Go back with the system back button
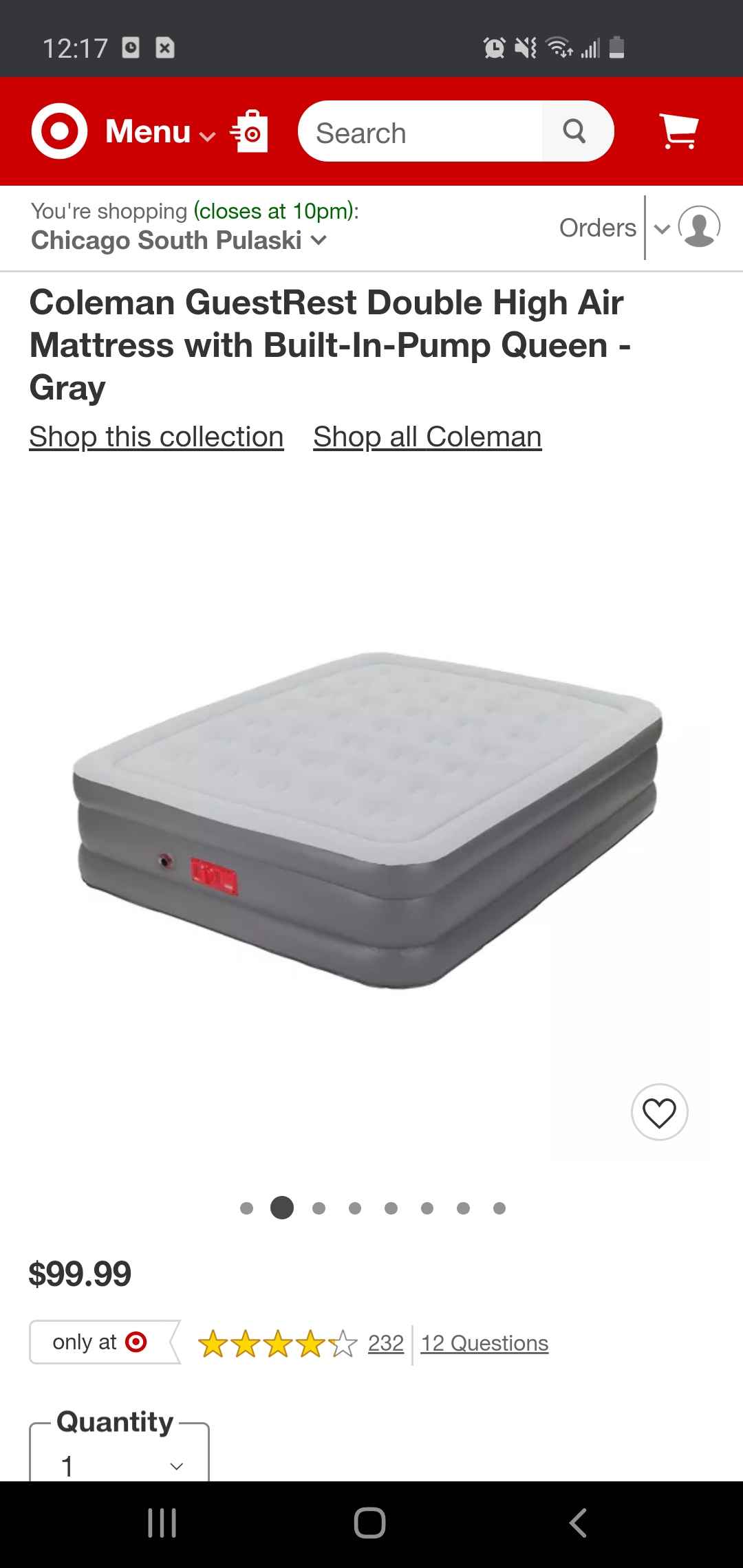 point(578,1523)
